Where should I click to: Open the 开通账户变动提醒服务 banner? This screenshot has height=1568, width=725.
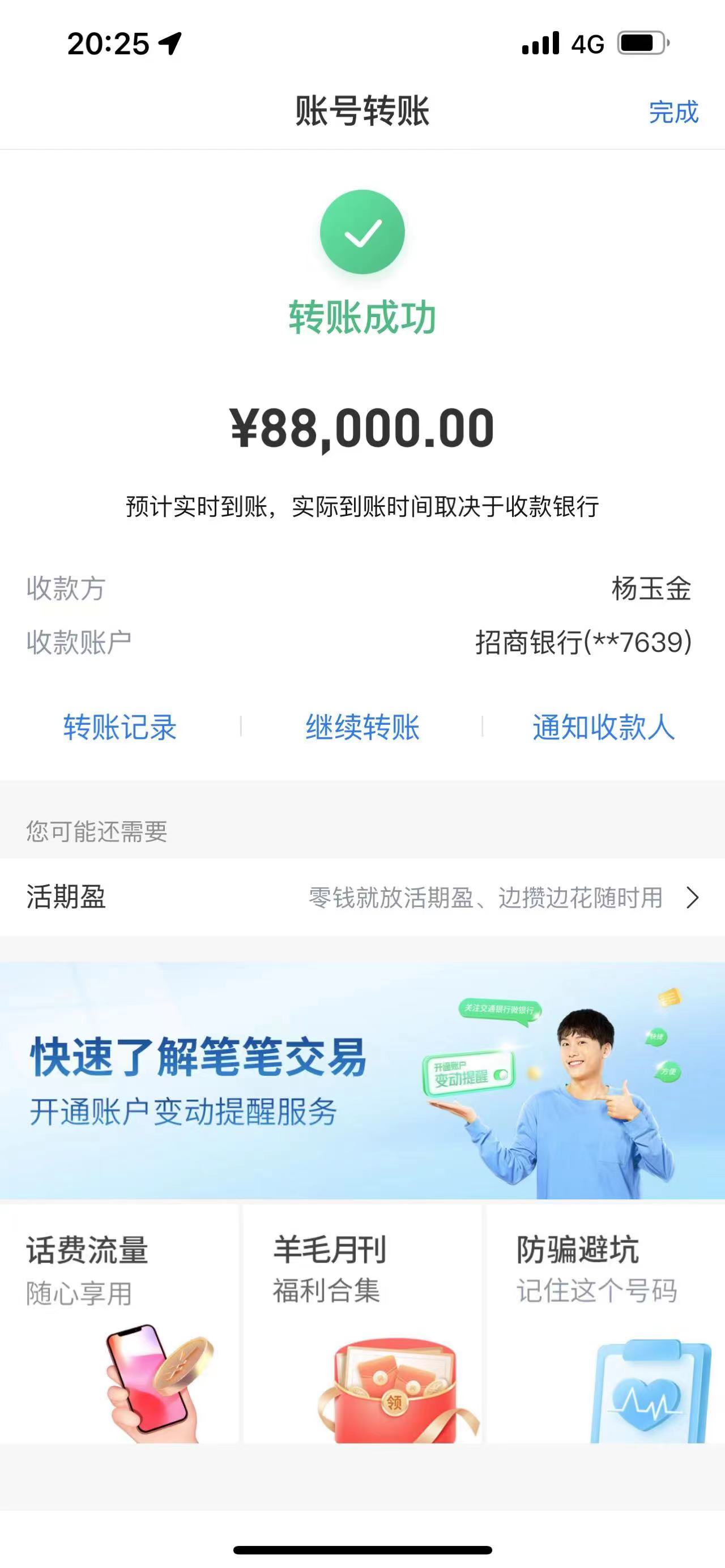(x=362, y=1081)
